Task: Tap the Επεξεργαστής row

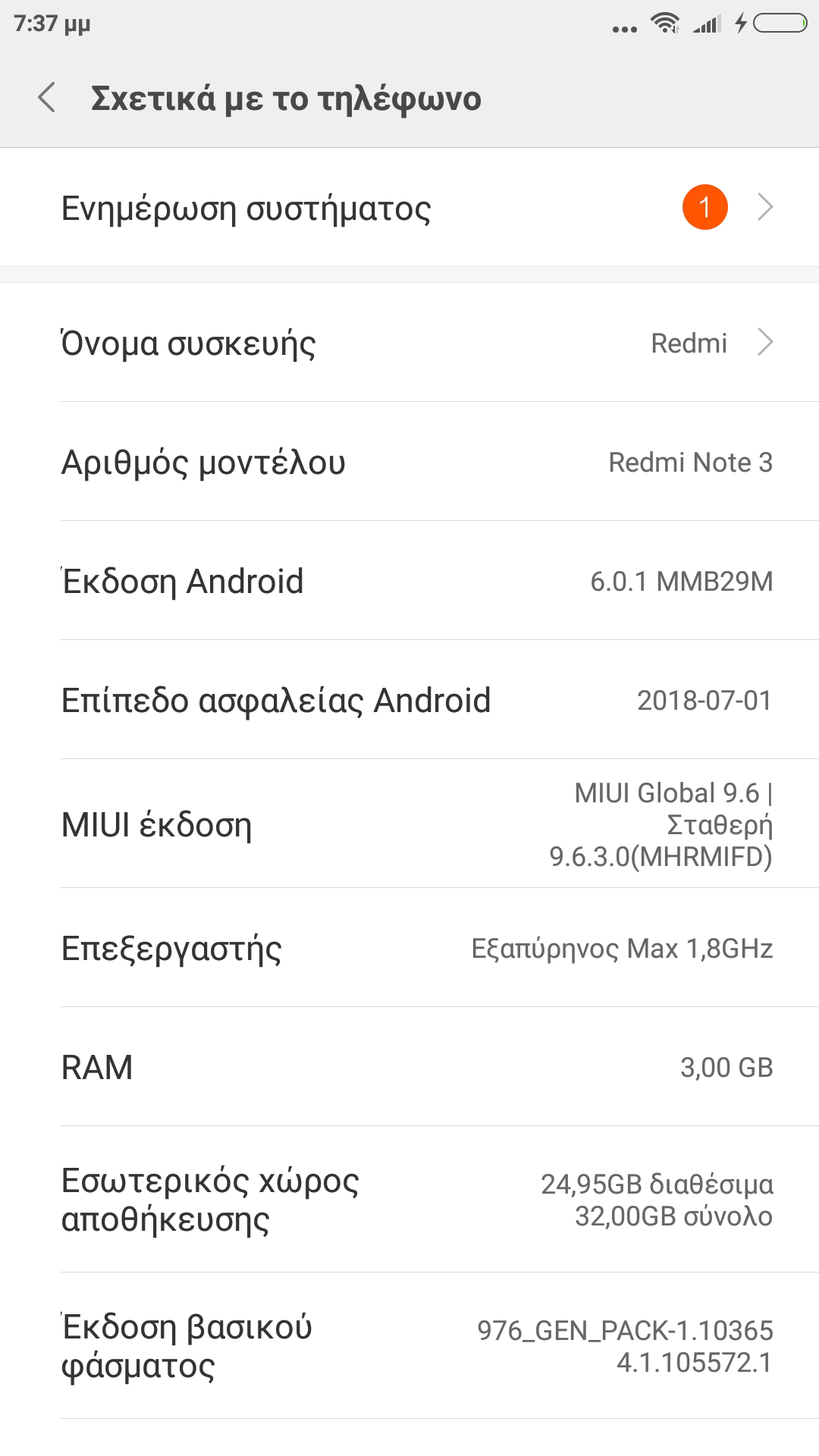Action: pyautogui.click(x=409, y=948)
